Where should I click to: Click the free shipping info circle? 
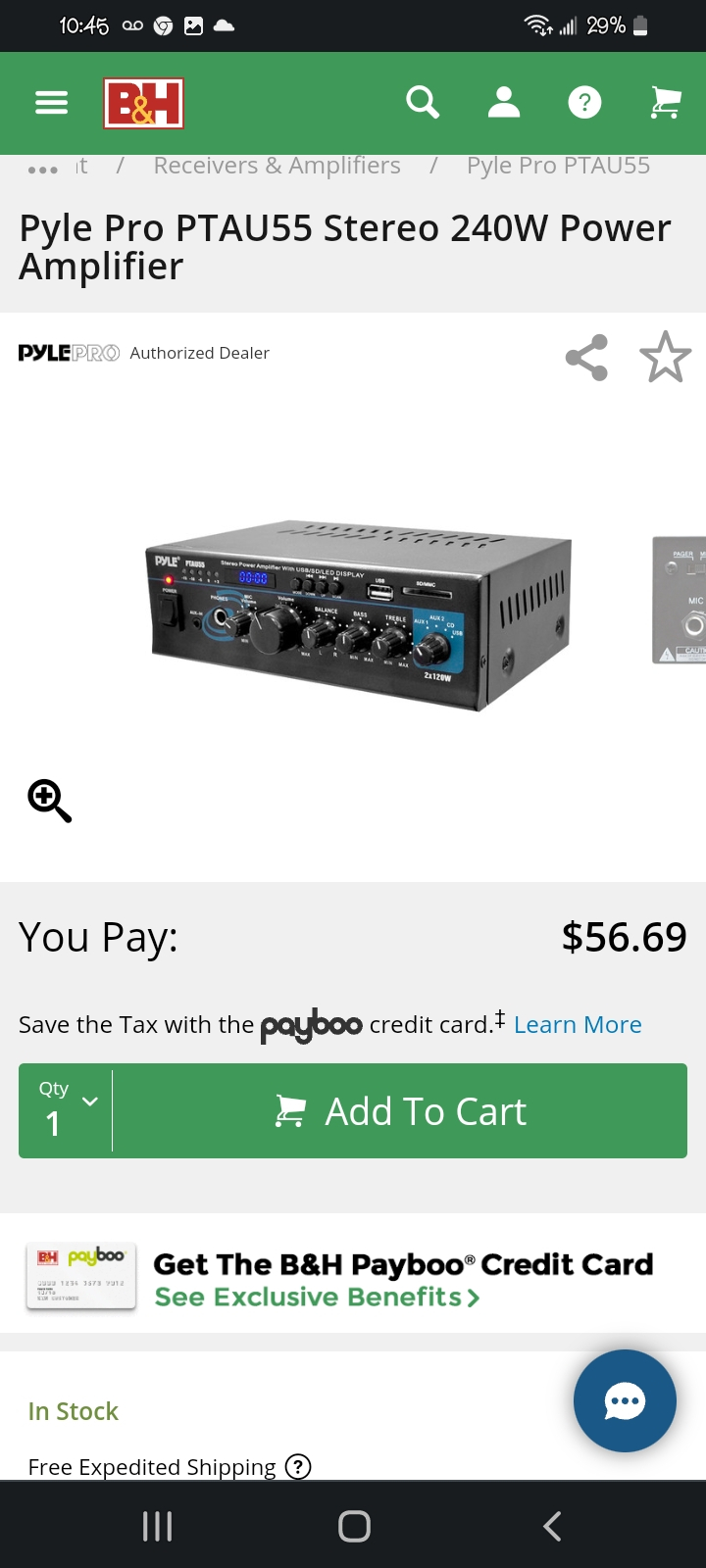[298, 1467]
